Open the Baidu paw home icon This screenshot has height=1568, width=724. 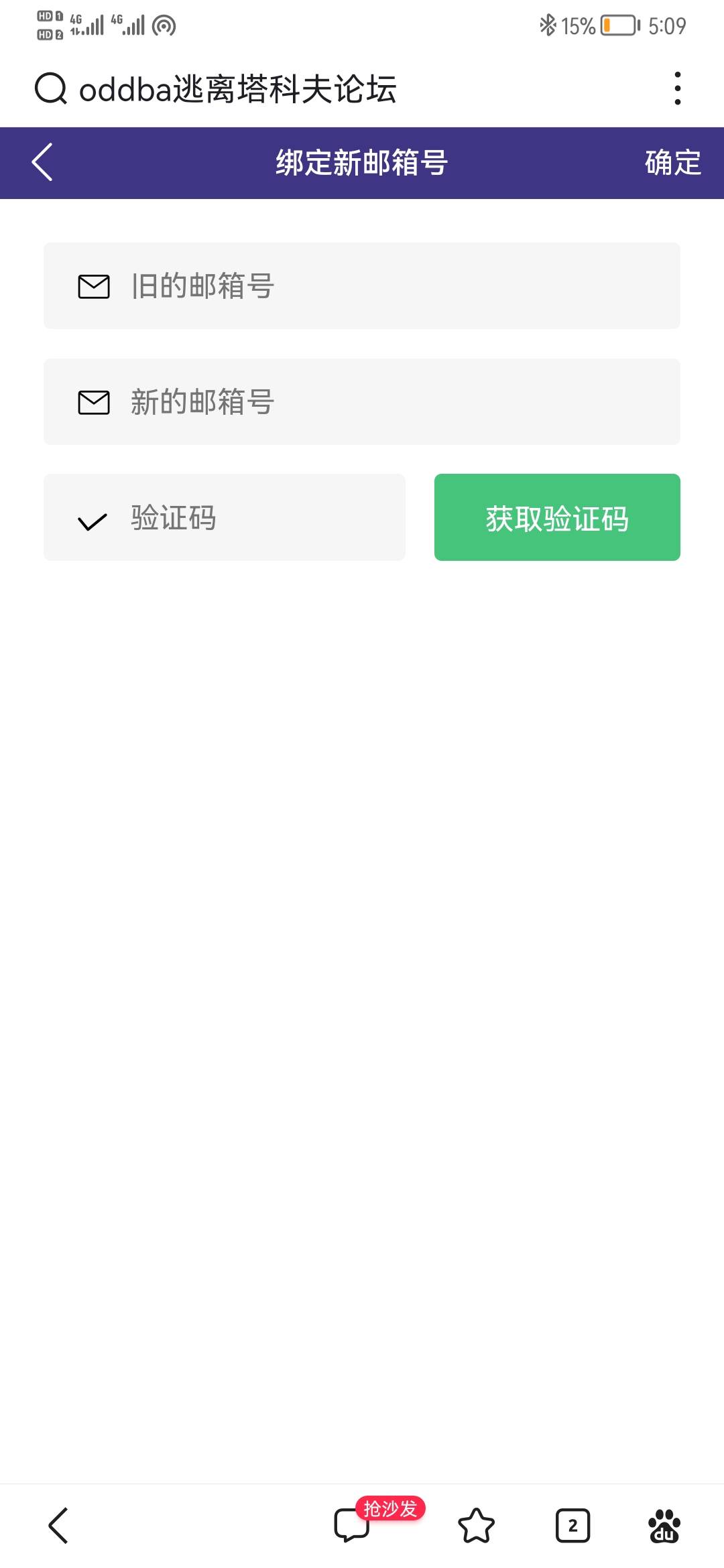664,1526
